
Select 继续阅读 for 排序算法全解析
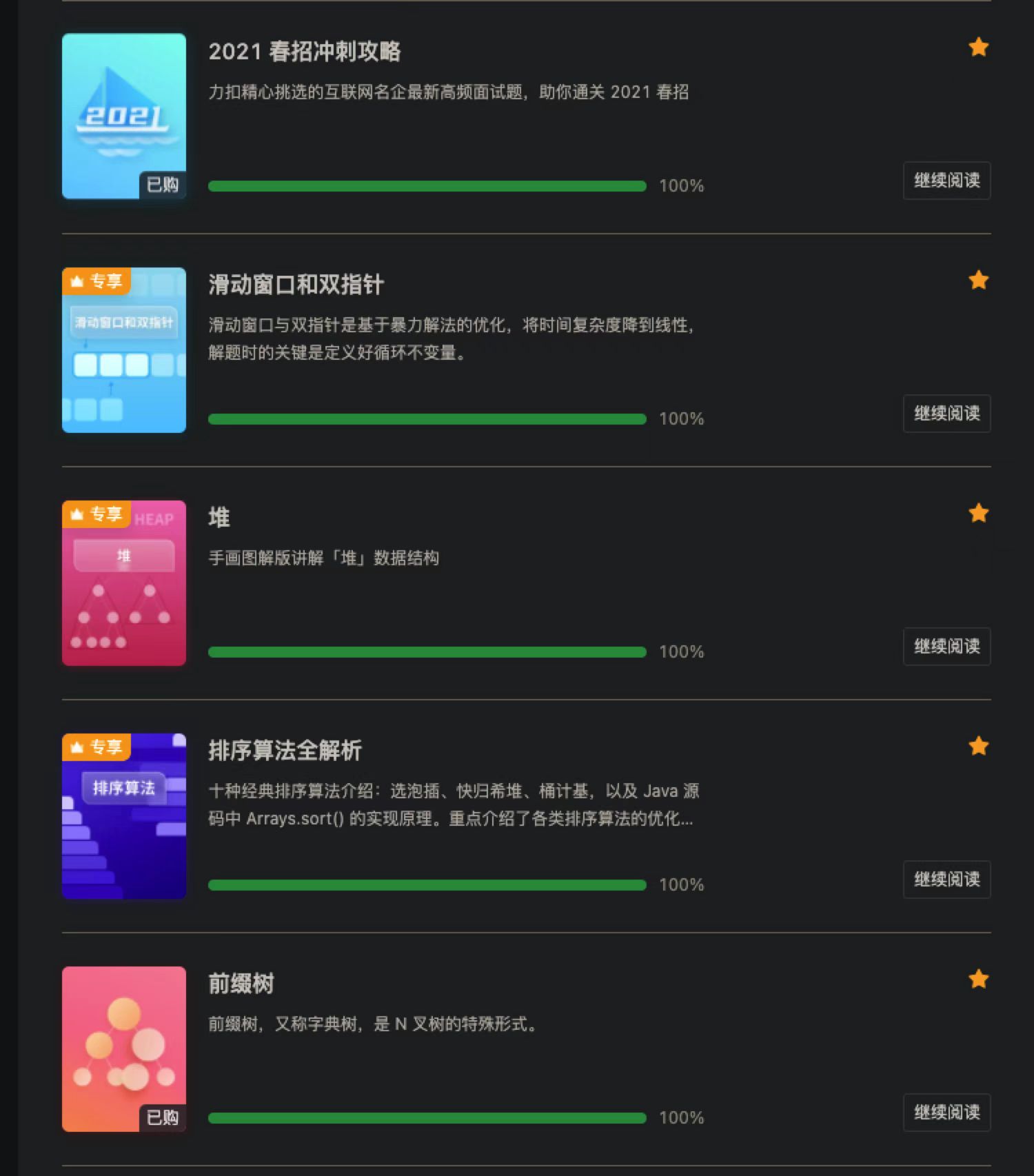(946, 880)
